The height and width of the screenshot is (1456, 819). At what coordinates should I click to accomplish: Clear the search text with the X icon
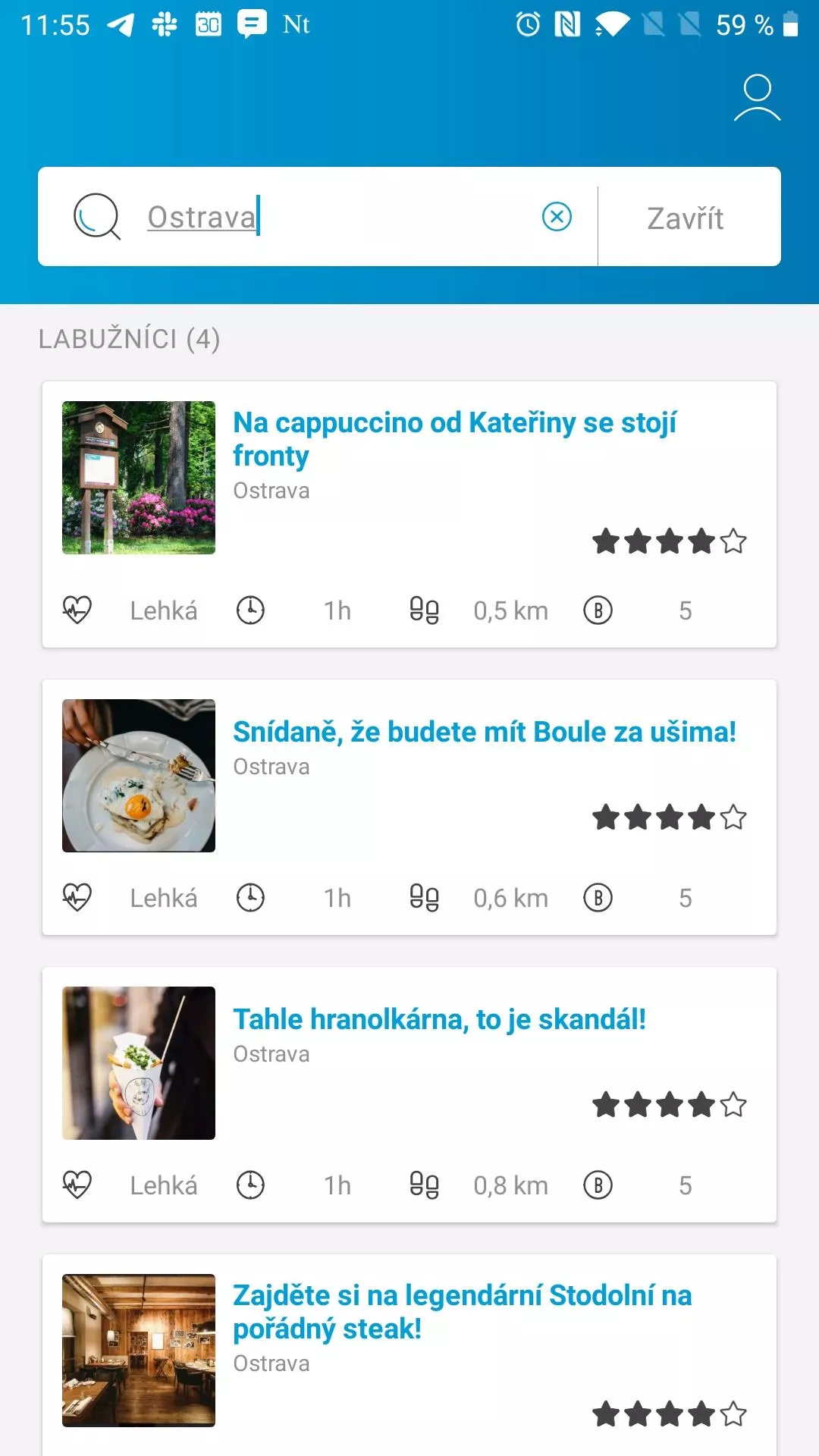coord(557,217)
